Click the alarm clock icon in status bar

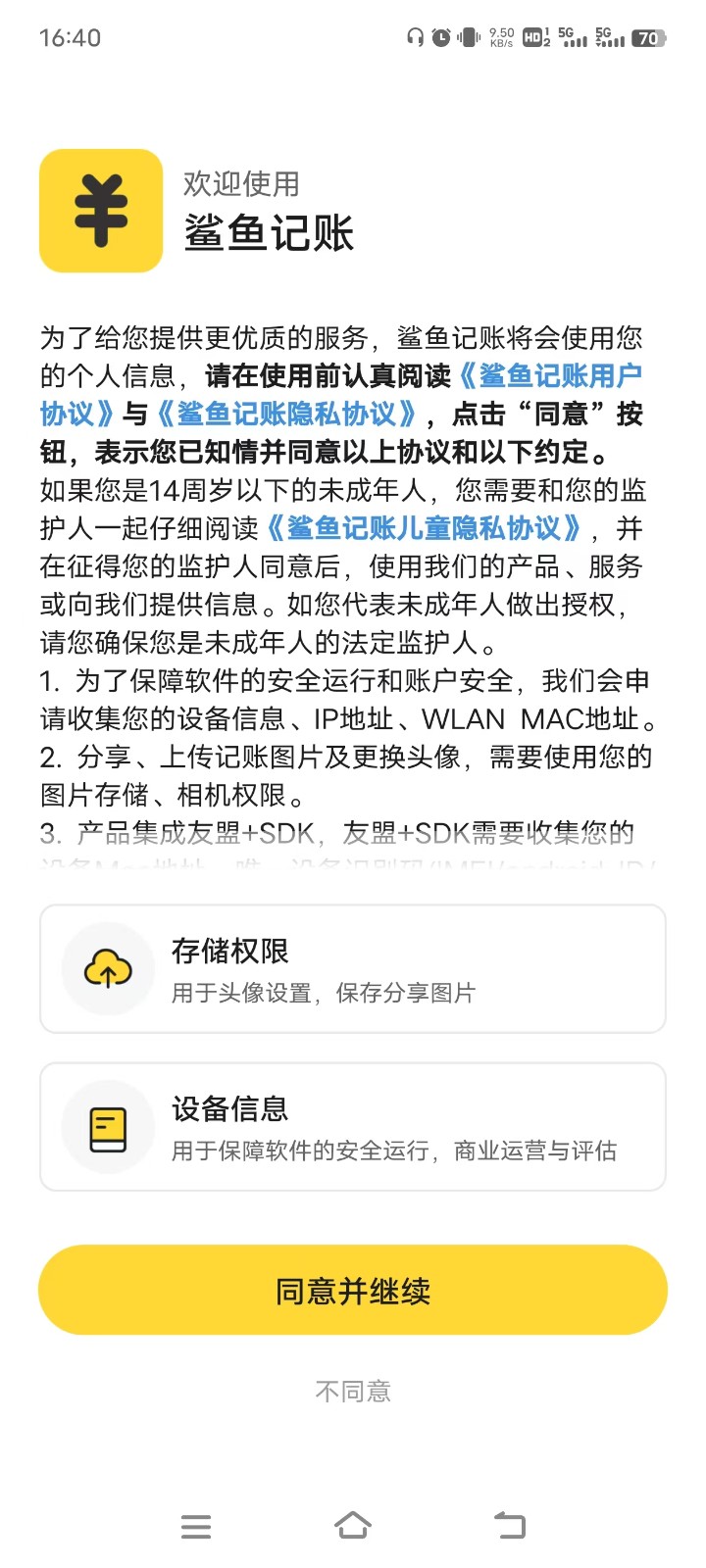point(440,37)
